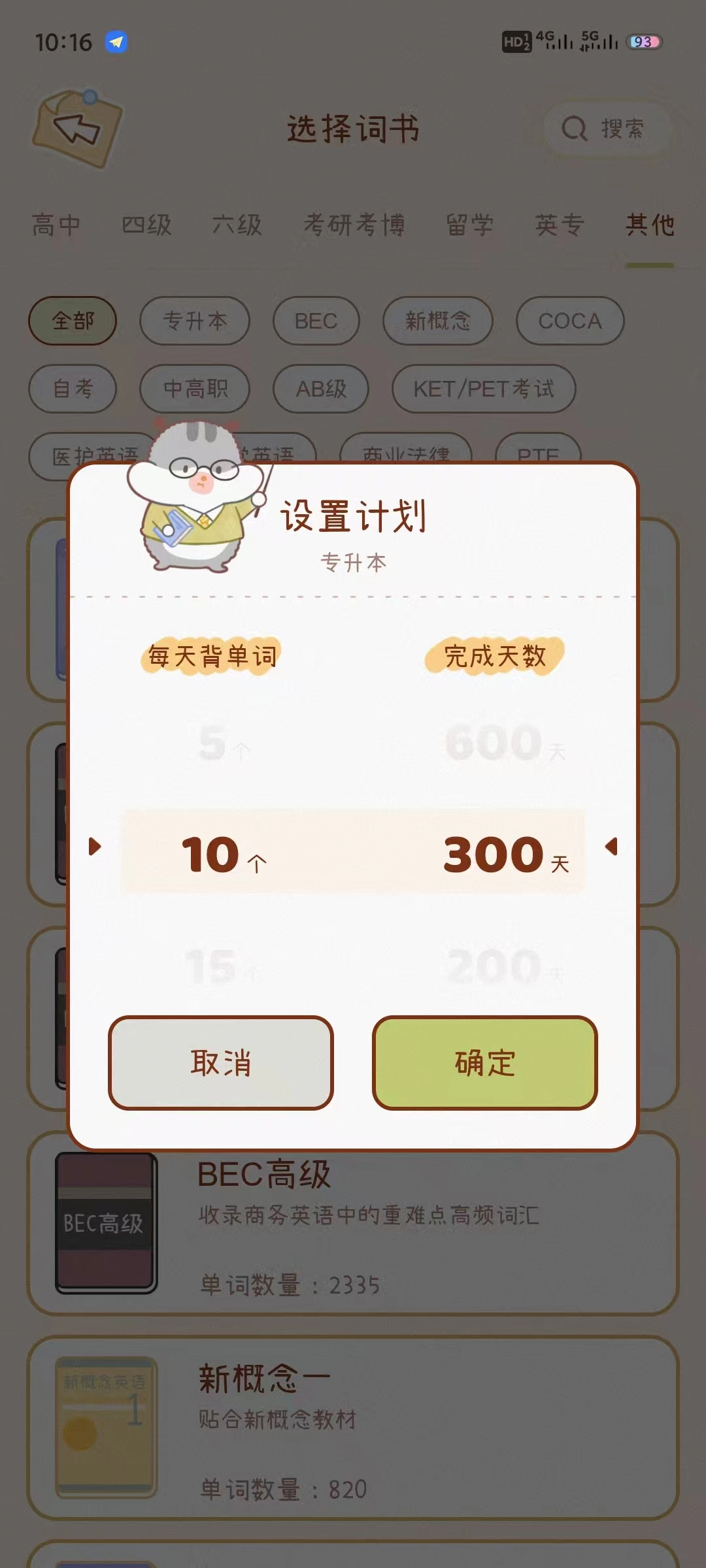This screenshot has height=1568, width=706.
Task: Filter by the BEC chip
Action: click(316, 321)
